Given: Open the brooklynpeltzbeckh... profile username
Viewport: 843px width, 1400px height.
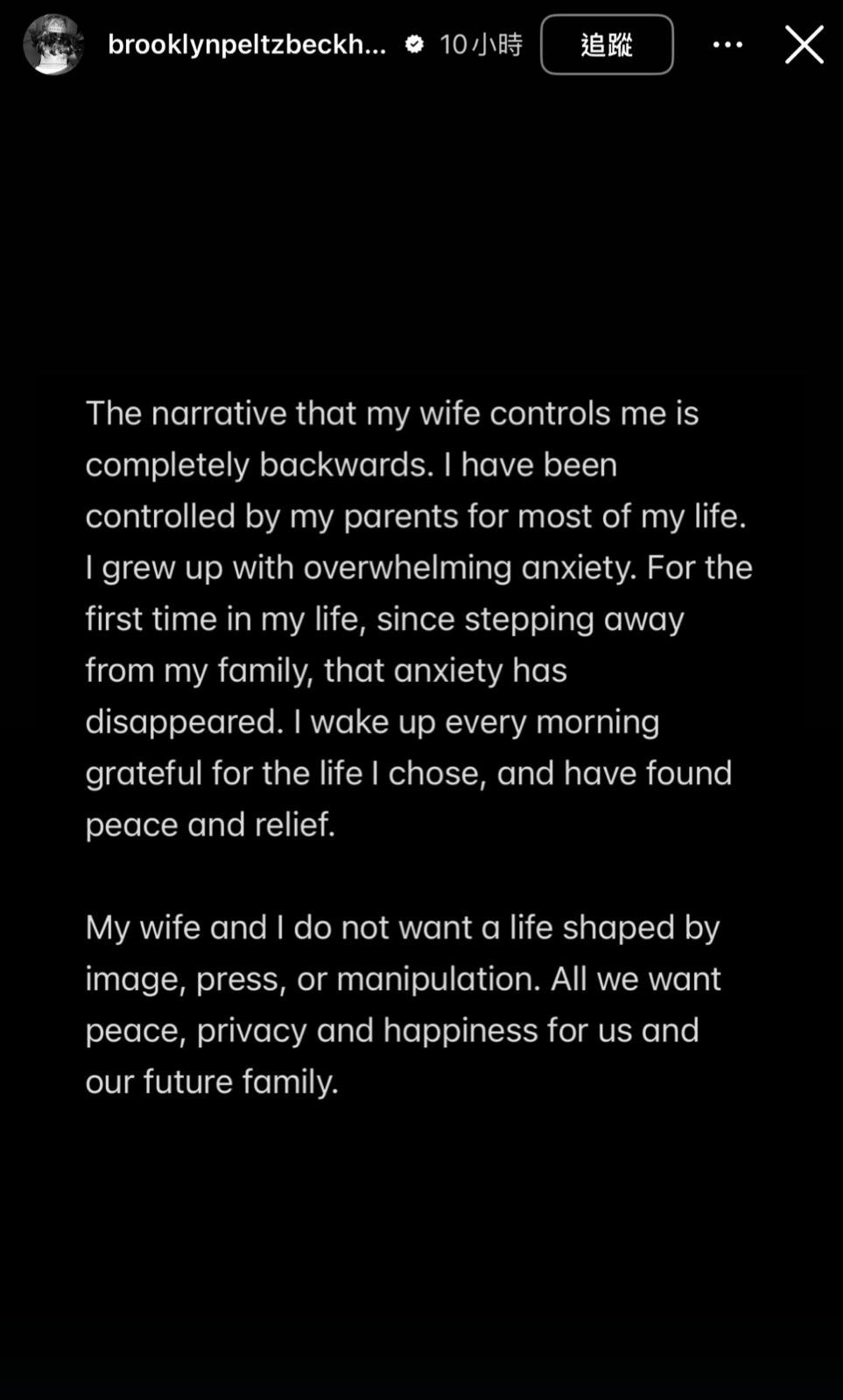Looking at the screenshot, I should click(247, 45).
